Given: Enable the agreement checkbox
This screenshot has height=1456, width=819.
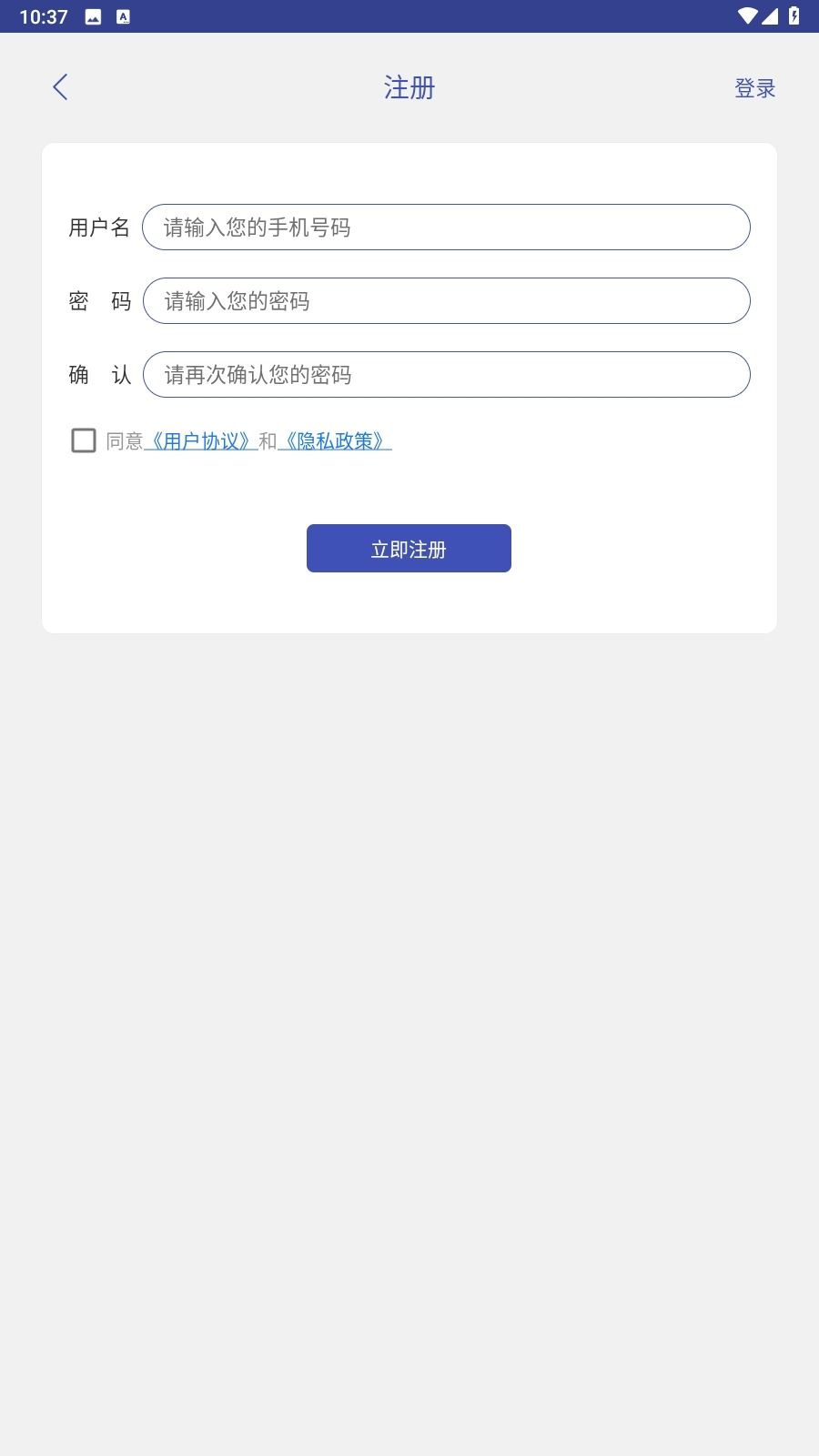Looking at the screenshot, I should coord(83,440).
